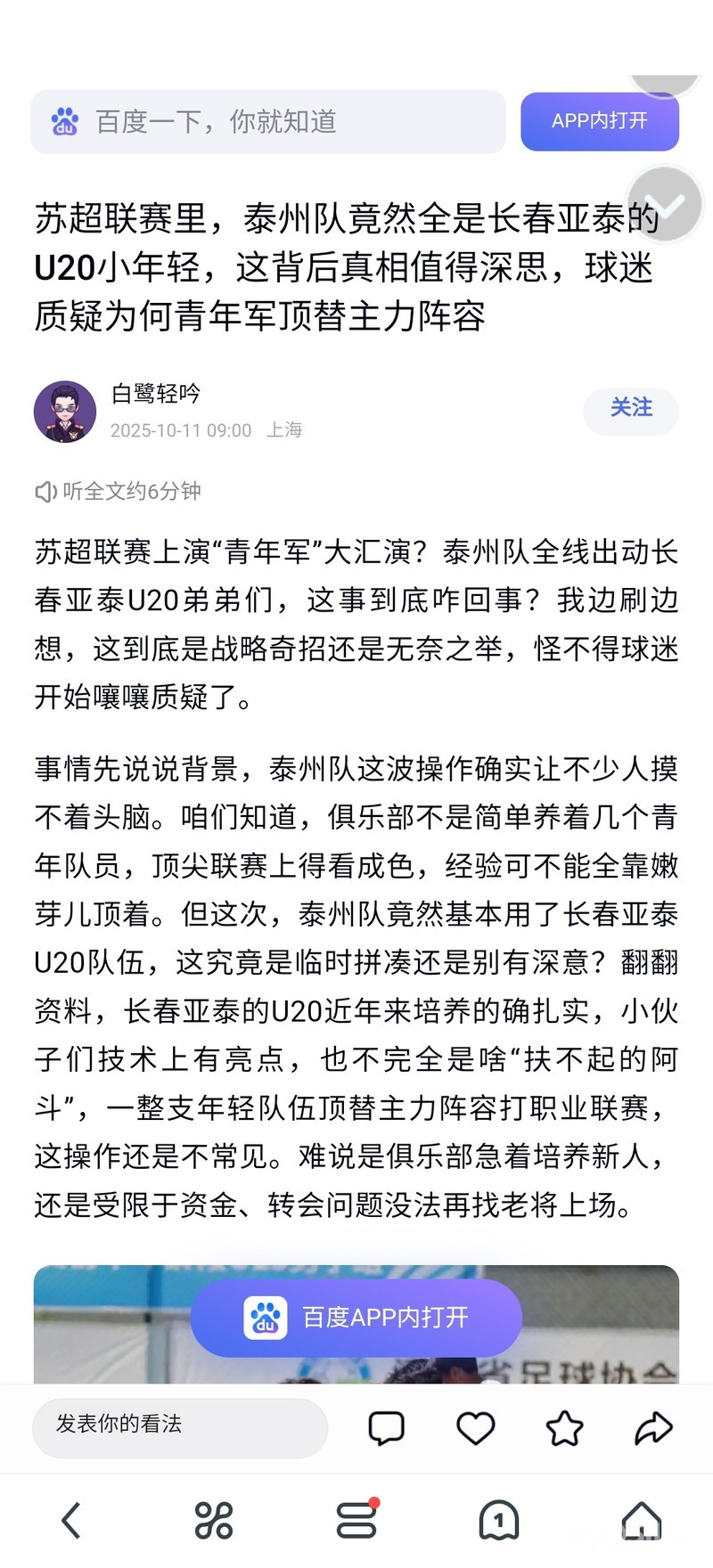Open the browser tools grid icon
This screenshot has height=1568, width=713.
(214, 1520)
